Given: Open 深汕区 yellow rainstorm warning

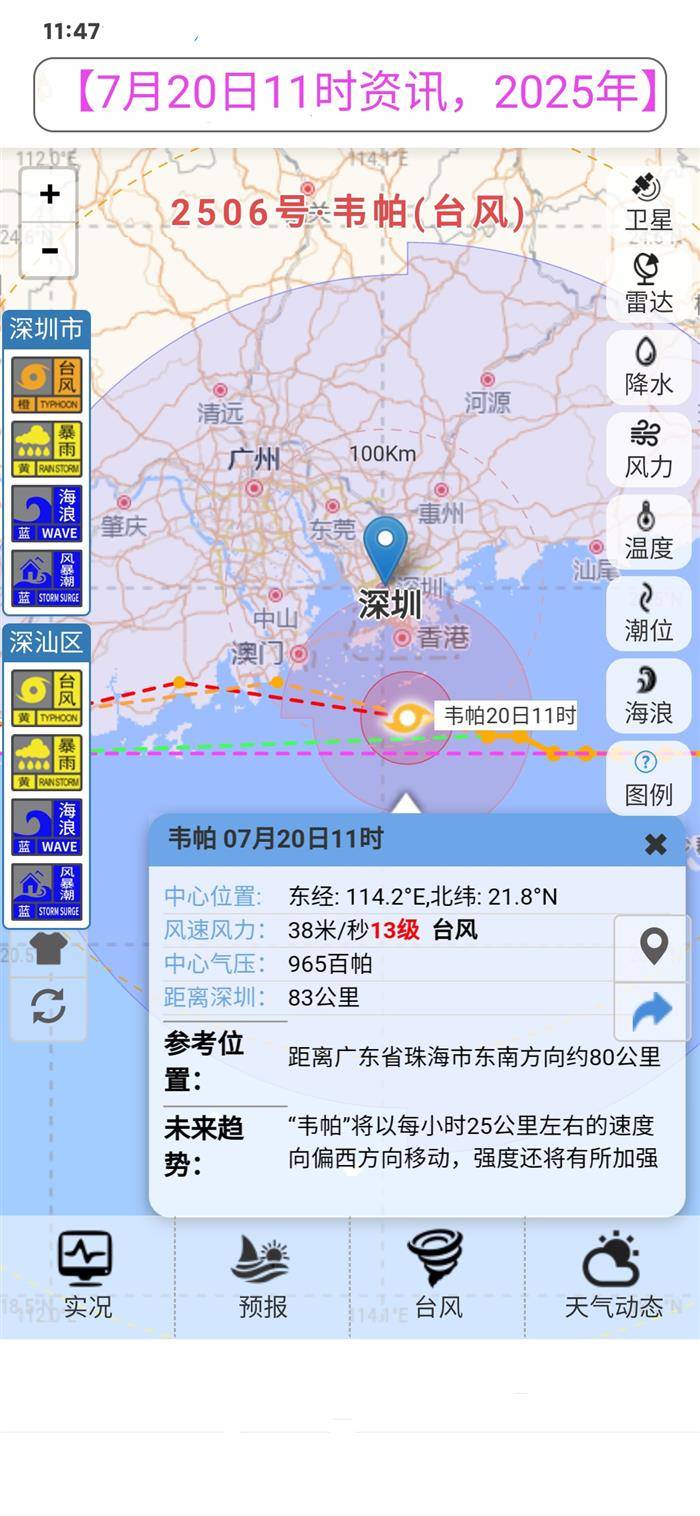Looking at the screenshot, I should point(47,761).
